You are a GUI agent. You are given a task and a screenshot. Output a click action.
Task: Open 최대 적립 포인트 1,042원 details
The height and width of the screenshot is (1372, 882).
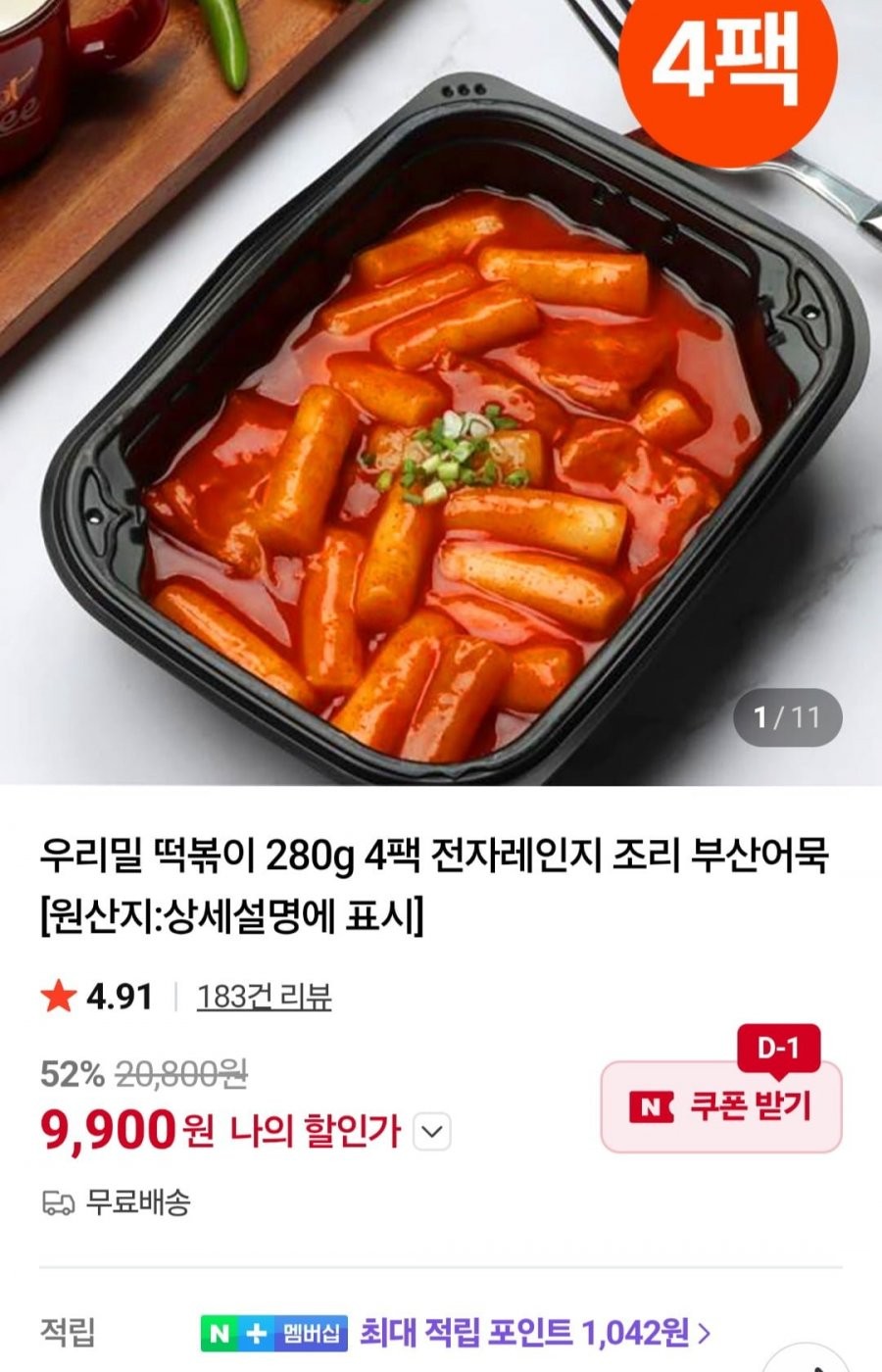[x=534, y=1333]
